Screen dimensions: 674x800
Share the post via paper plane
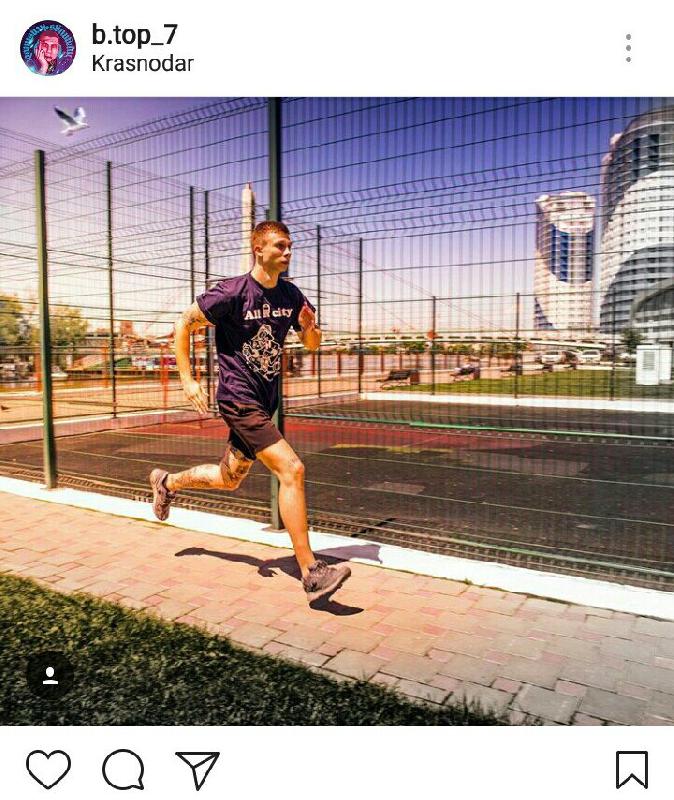tap(197, 769)
